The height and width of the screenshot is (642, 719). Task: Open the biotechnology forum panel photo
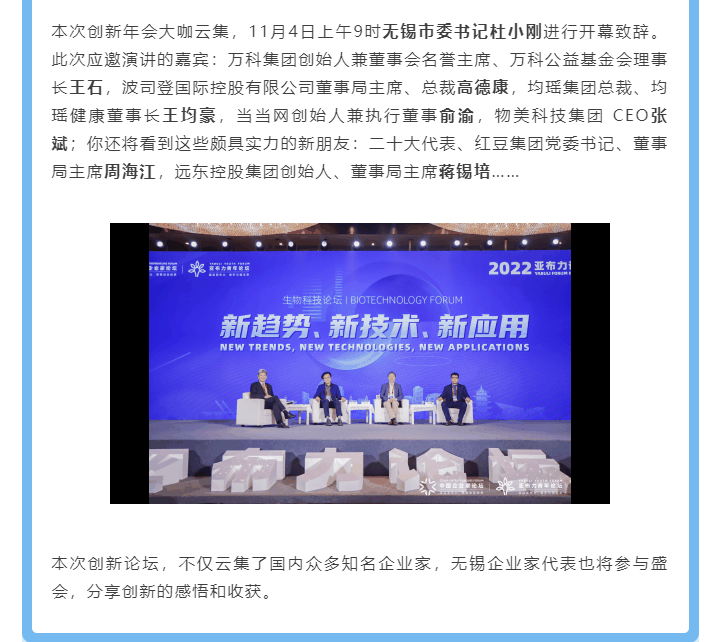pos(359,362)
